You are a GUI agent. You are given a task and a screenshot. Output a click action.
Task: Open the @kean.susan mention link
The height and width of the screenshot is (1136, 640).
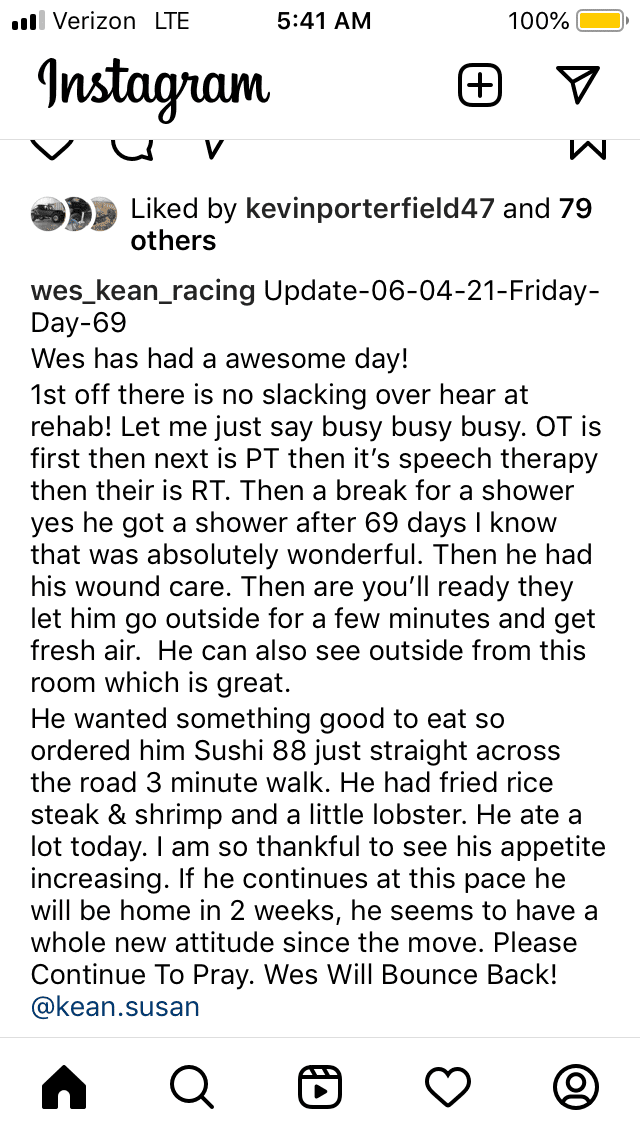[115, 1006]
